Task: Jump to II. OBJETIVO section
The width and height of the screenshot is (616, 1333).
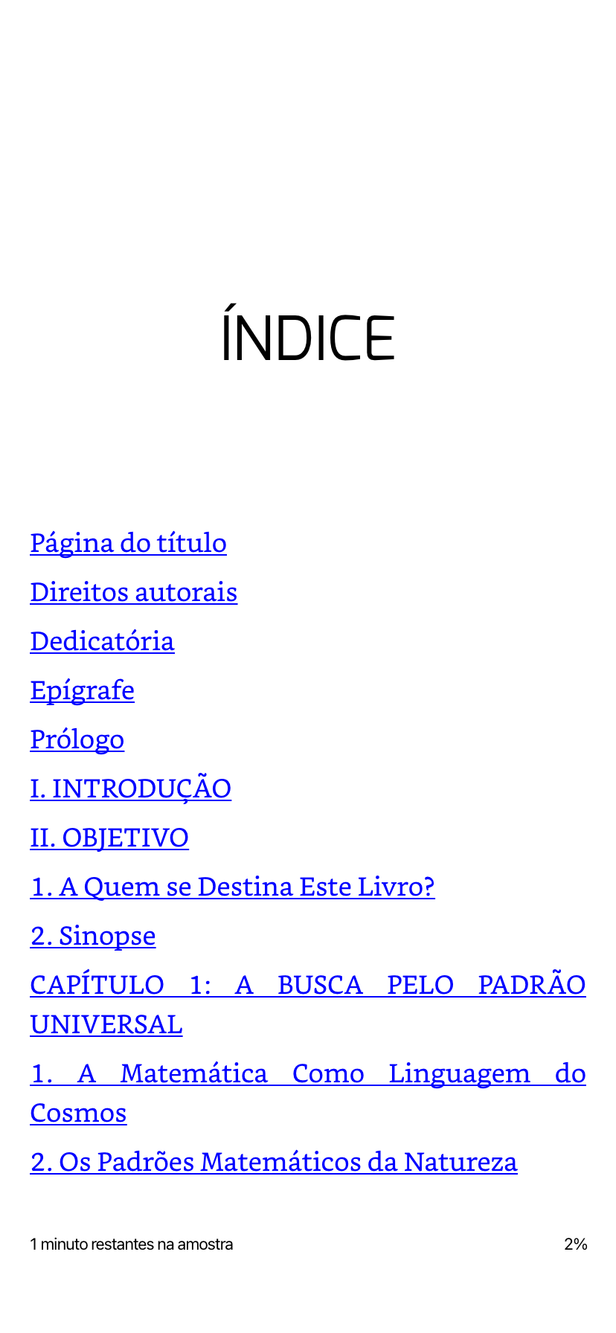Action: (x=109, y=838)
